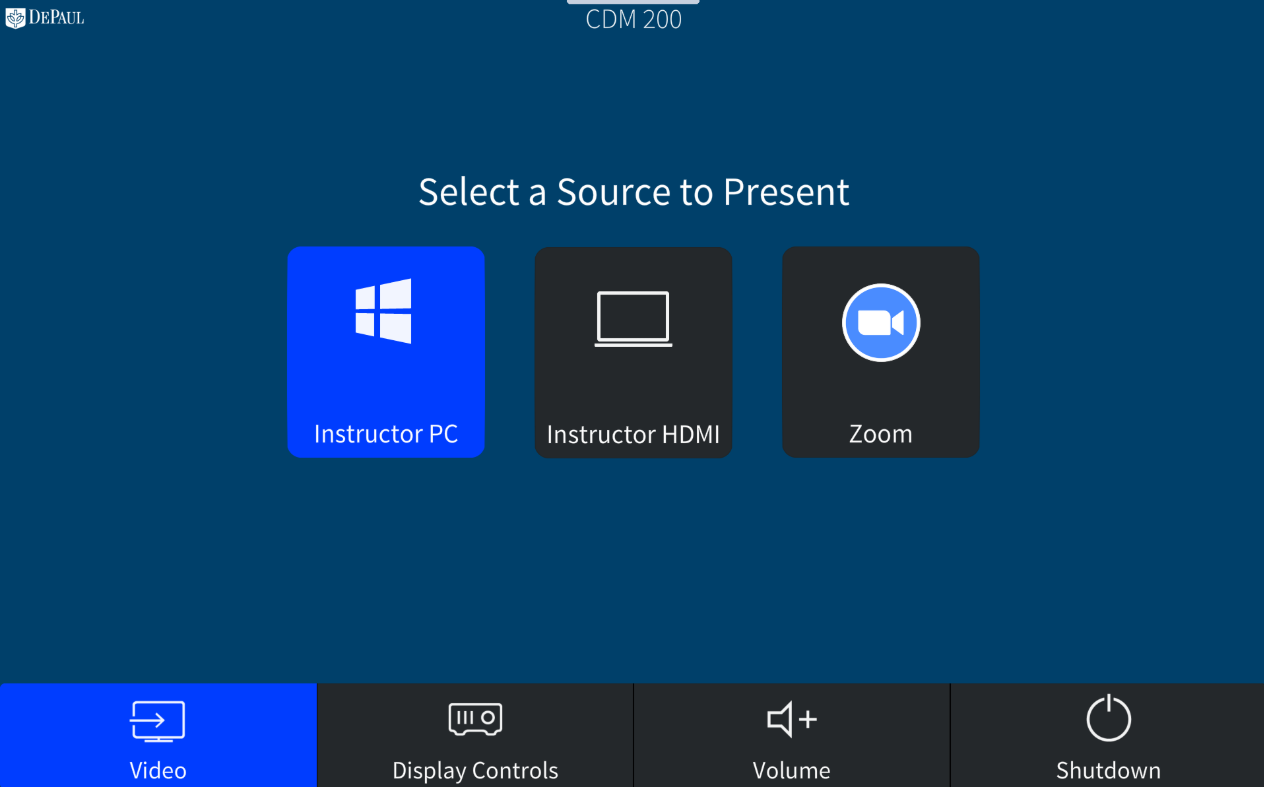
Task: Open Display Controls
Action: tap(475, 735)
